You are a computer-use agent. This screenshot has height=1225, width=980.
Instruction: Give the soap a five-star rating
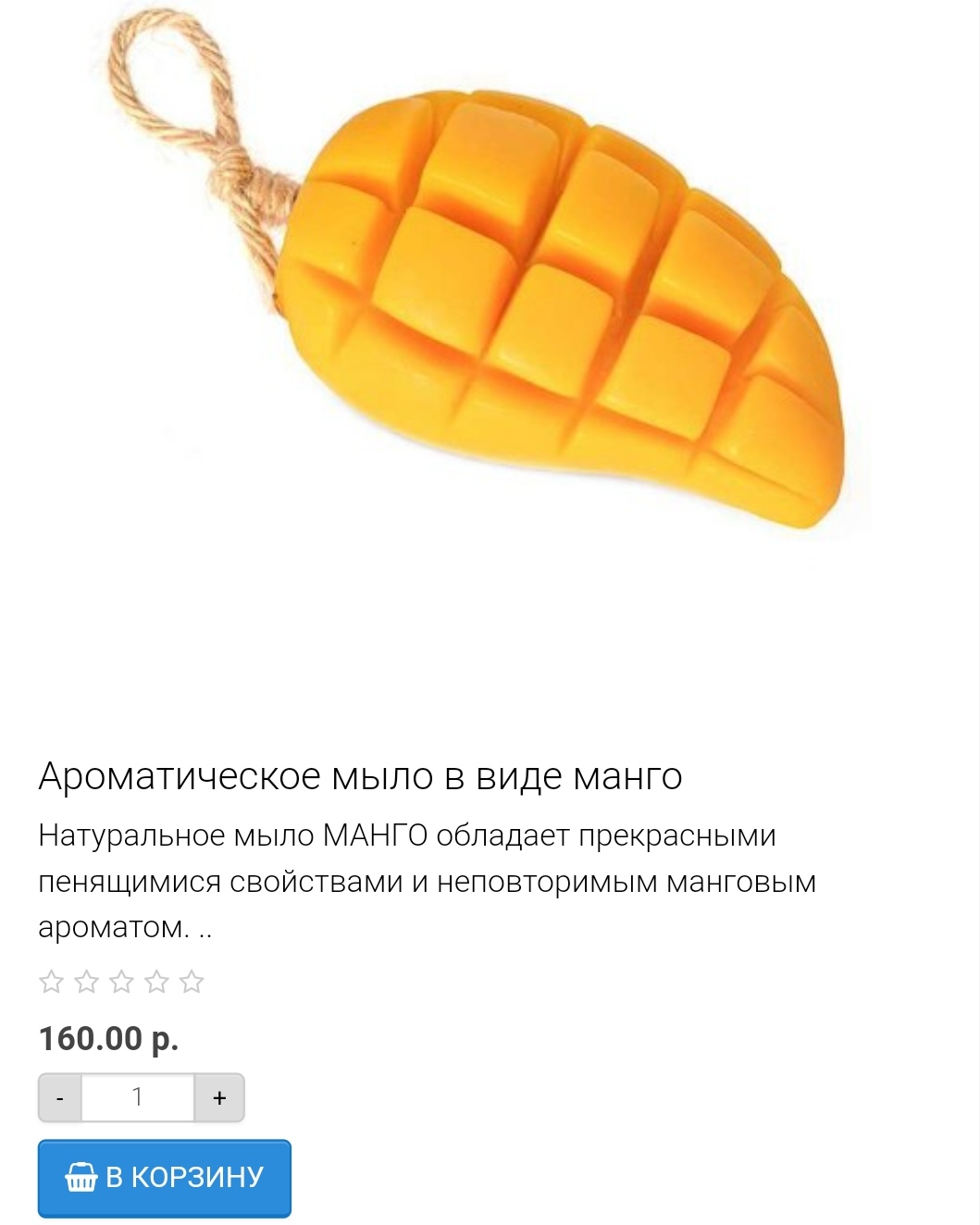tap(192, 981)
